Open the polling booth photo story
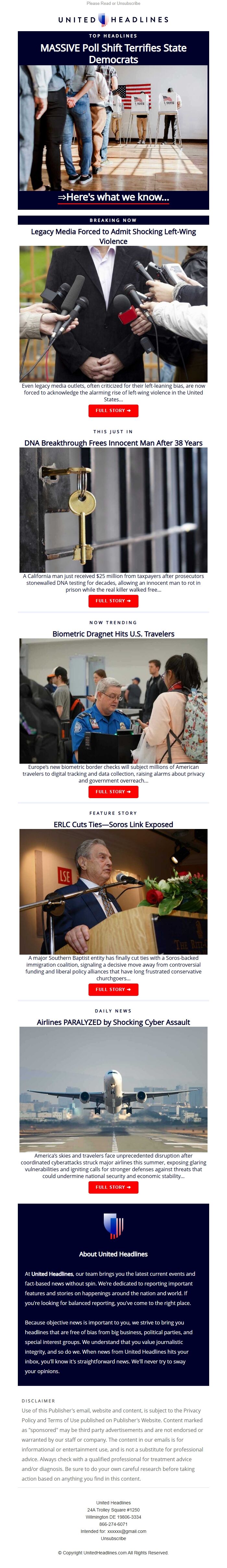Viewport: 227px width, 1568px height. (x=113, y=128)
